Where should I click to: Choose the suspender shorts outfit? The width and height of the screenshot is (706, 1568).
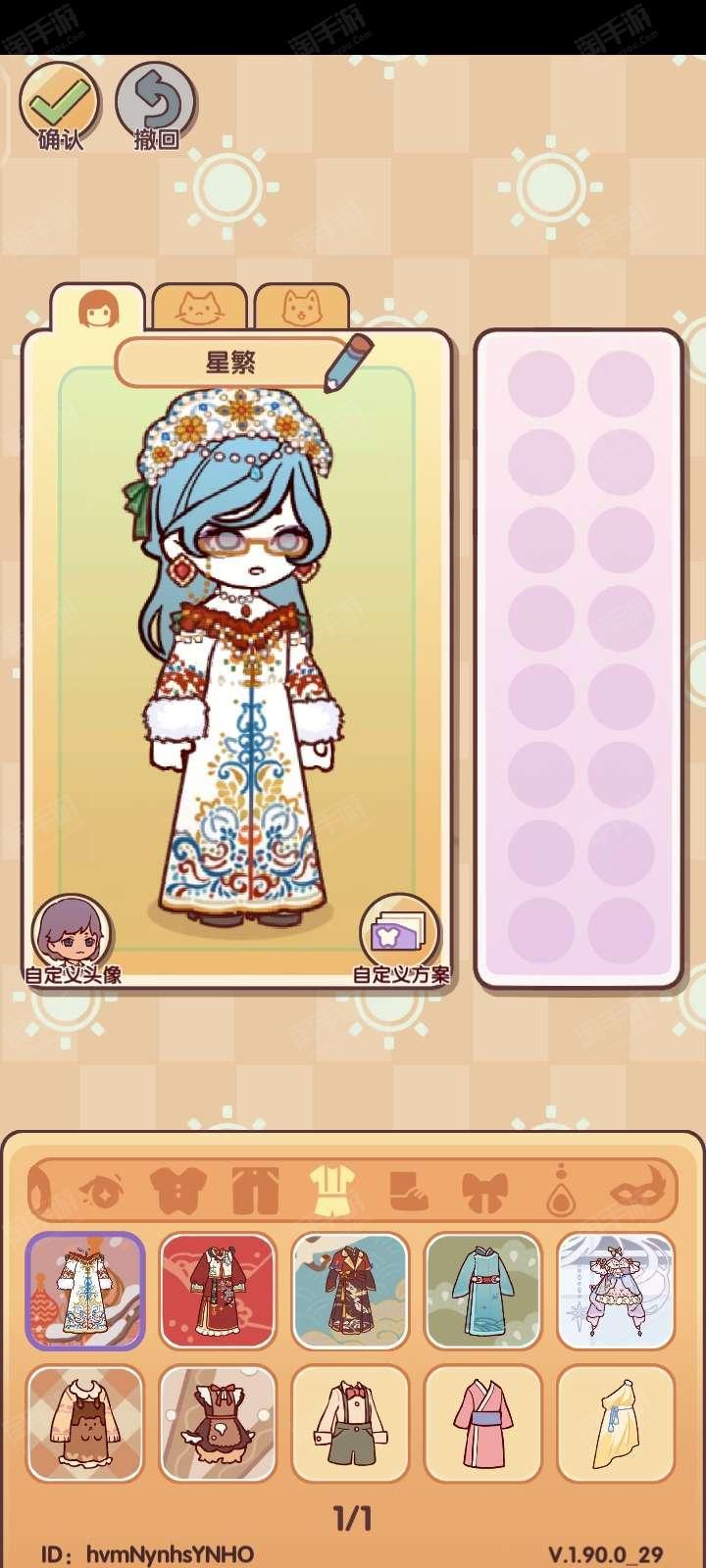point(350,1423)
